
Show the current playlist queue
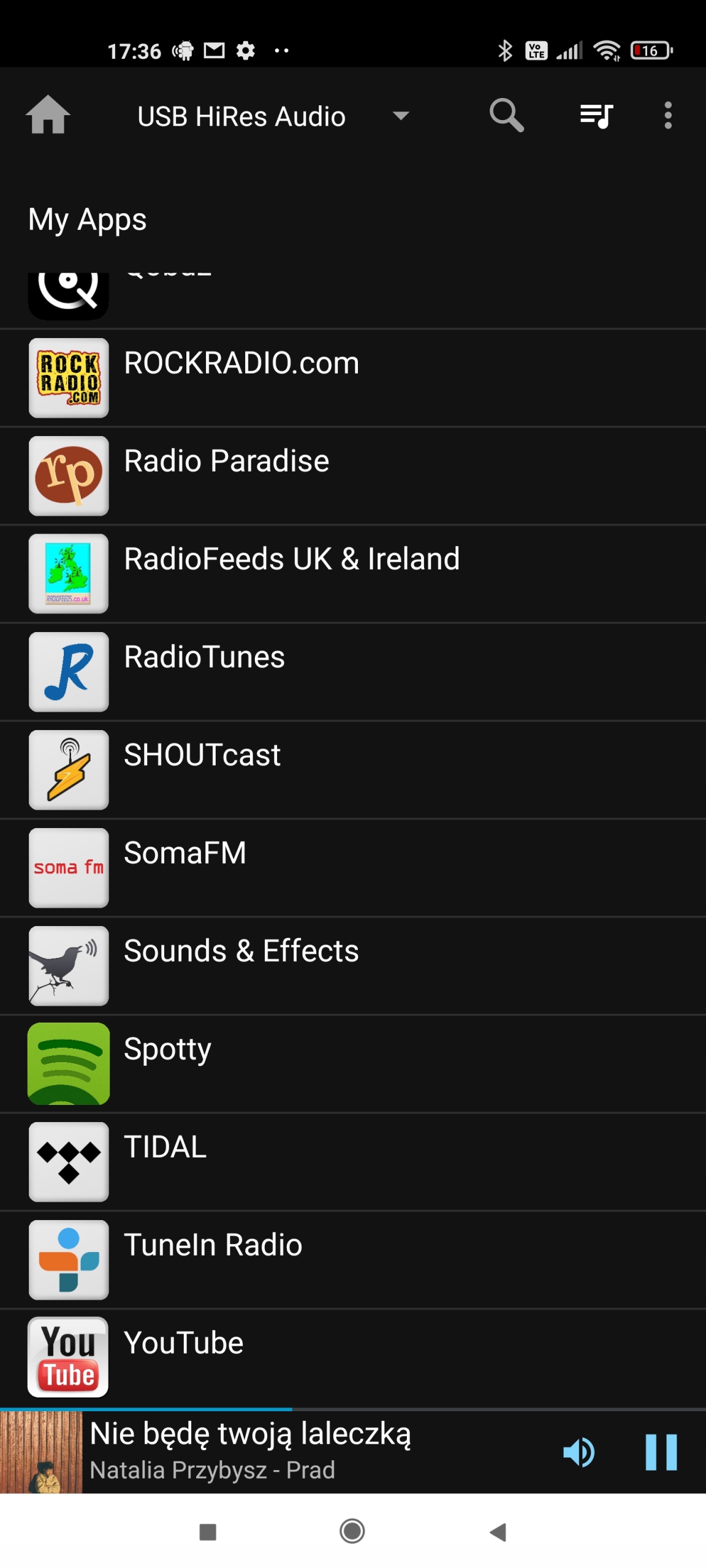pos(596,115)
